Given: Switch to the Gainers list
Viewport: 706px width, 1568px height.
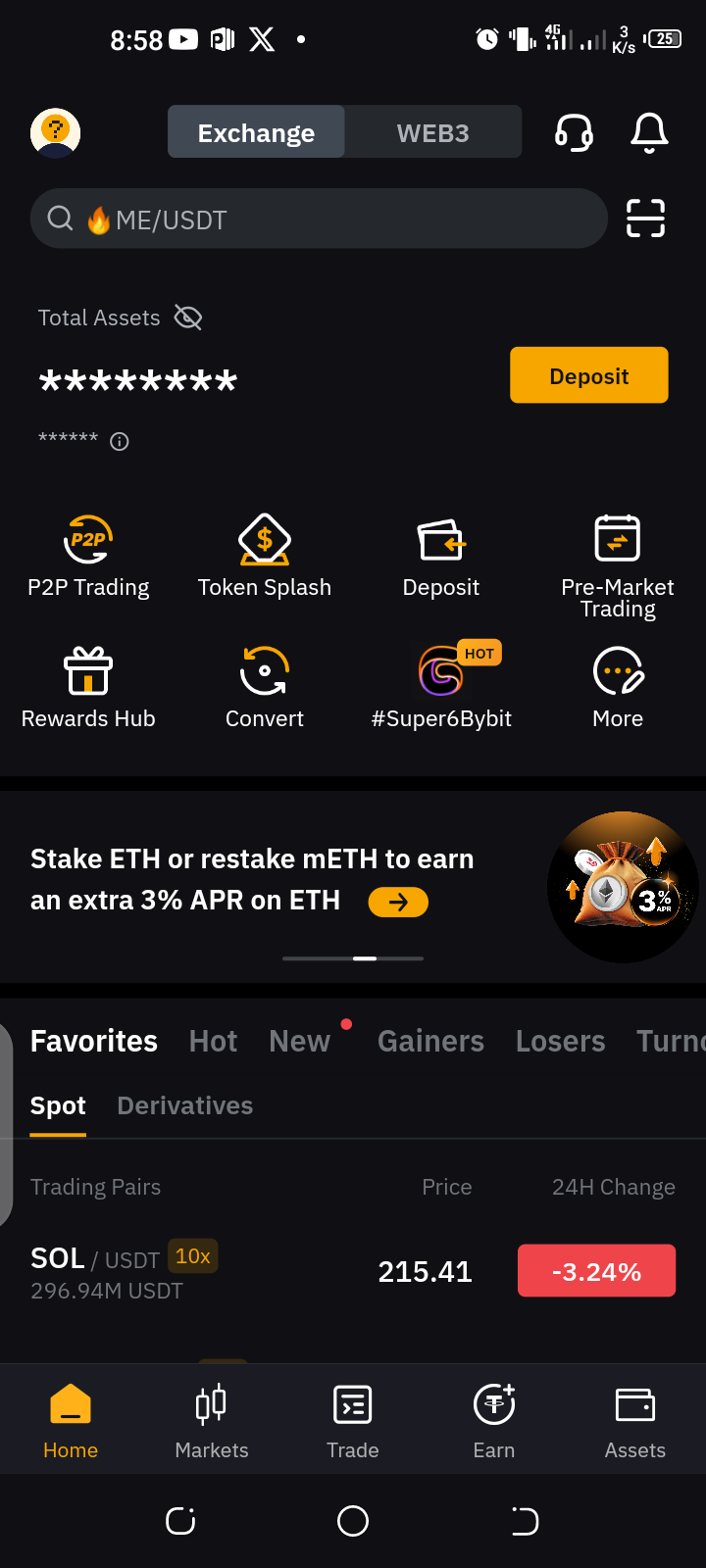Looking at the screenshot, I should point(430,1041).
